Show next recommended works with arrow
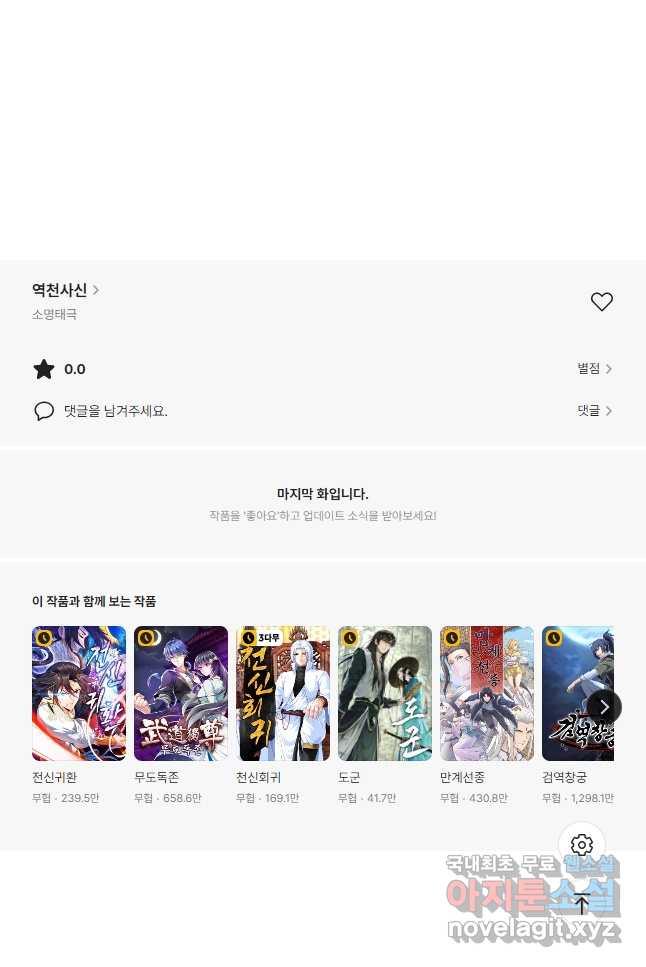This screenshot has height=967, width=646. 604,707
